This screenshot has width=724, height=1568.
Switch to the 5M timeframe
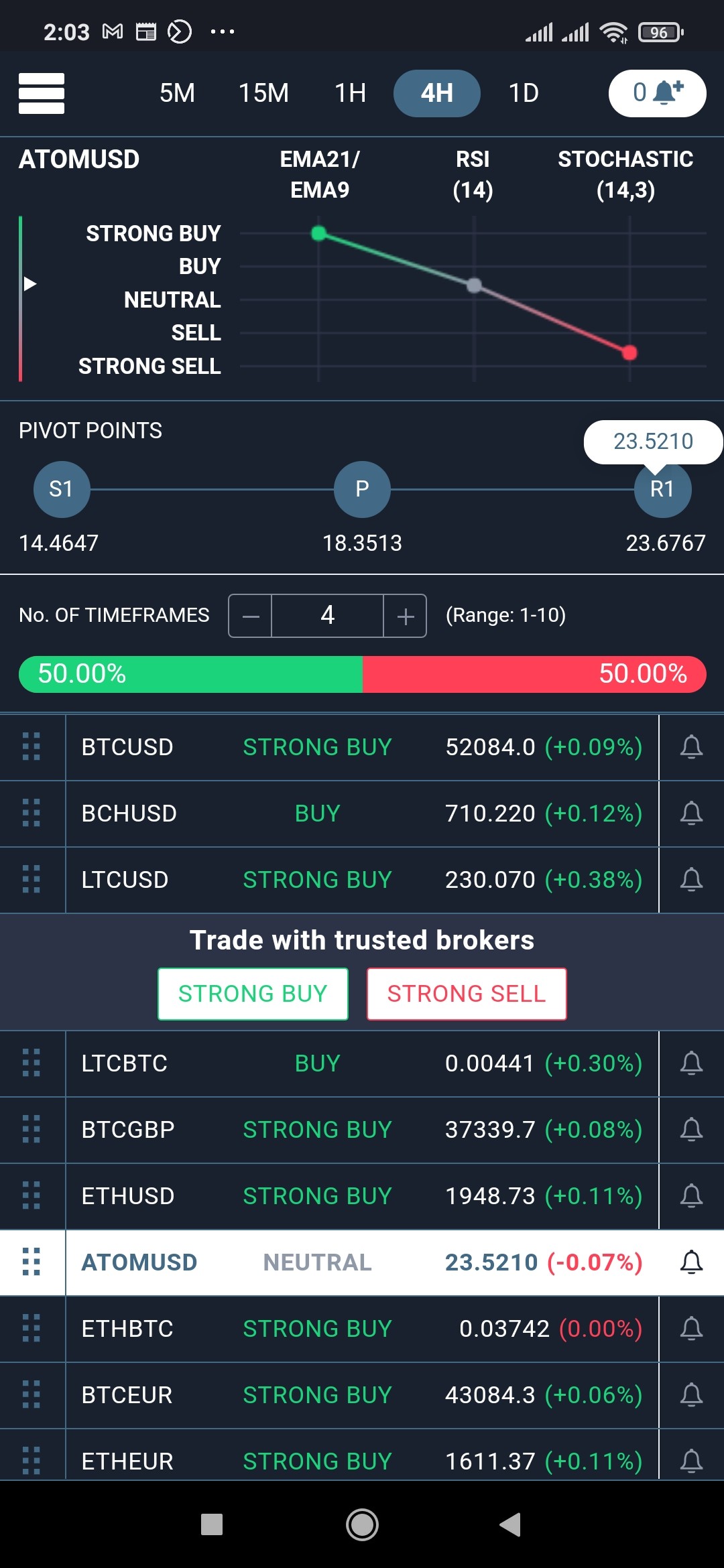(x=177, y=93)
